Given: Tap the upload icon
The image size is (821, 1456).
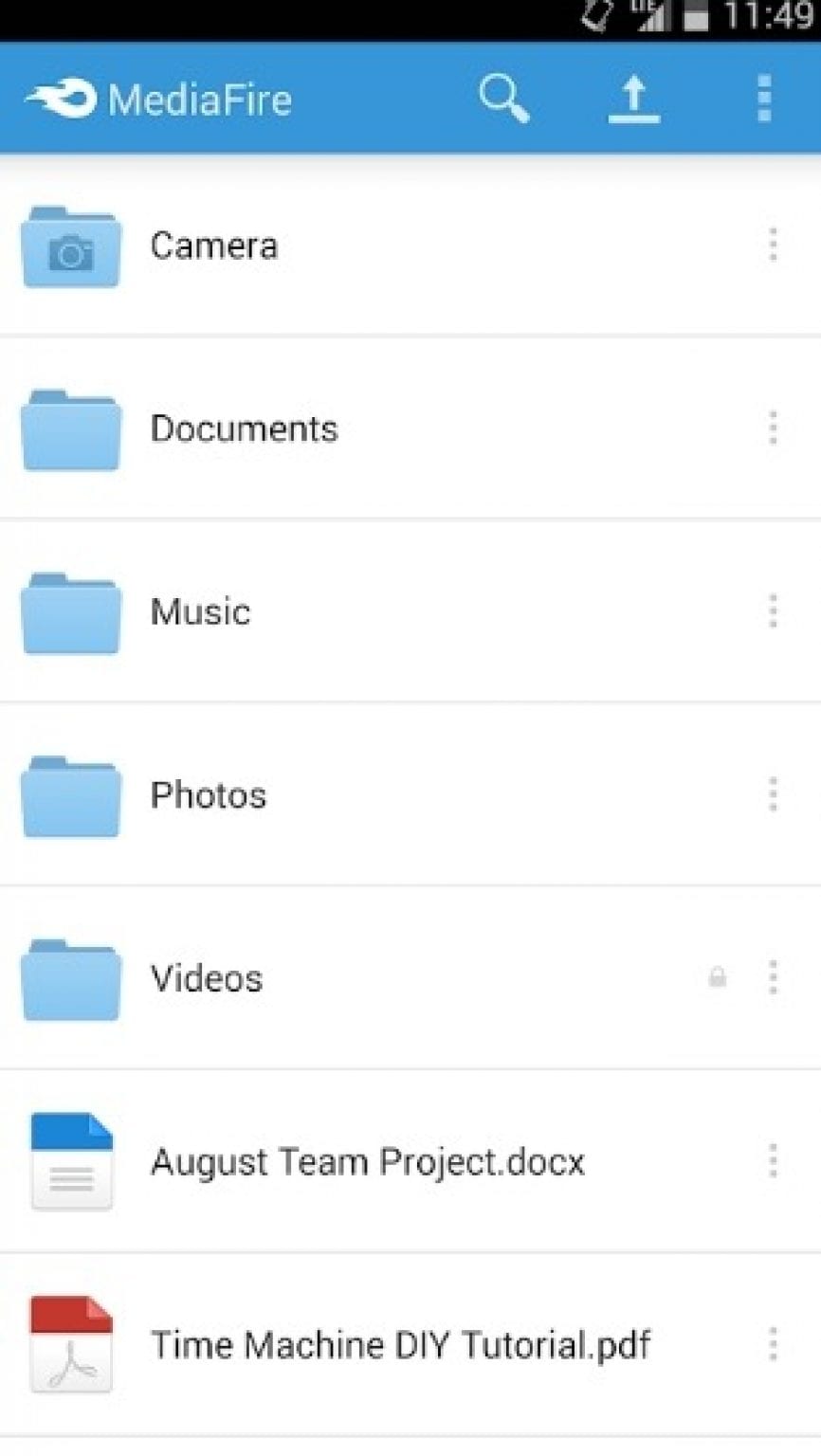Looking at the screenshot, I should coord(634,98).
